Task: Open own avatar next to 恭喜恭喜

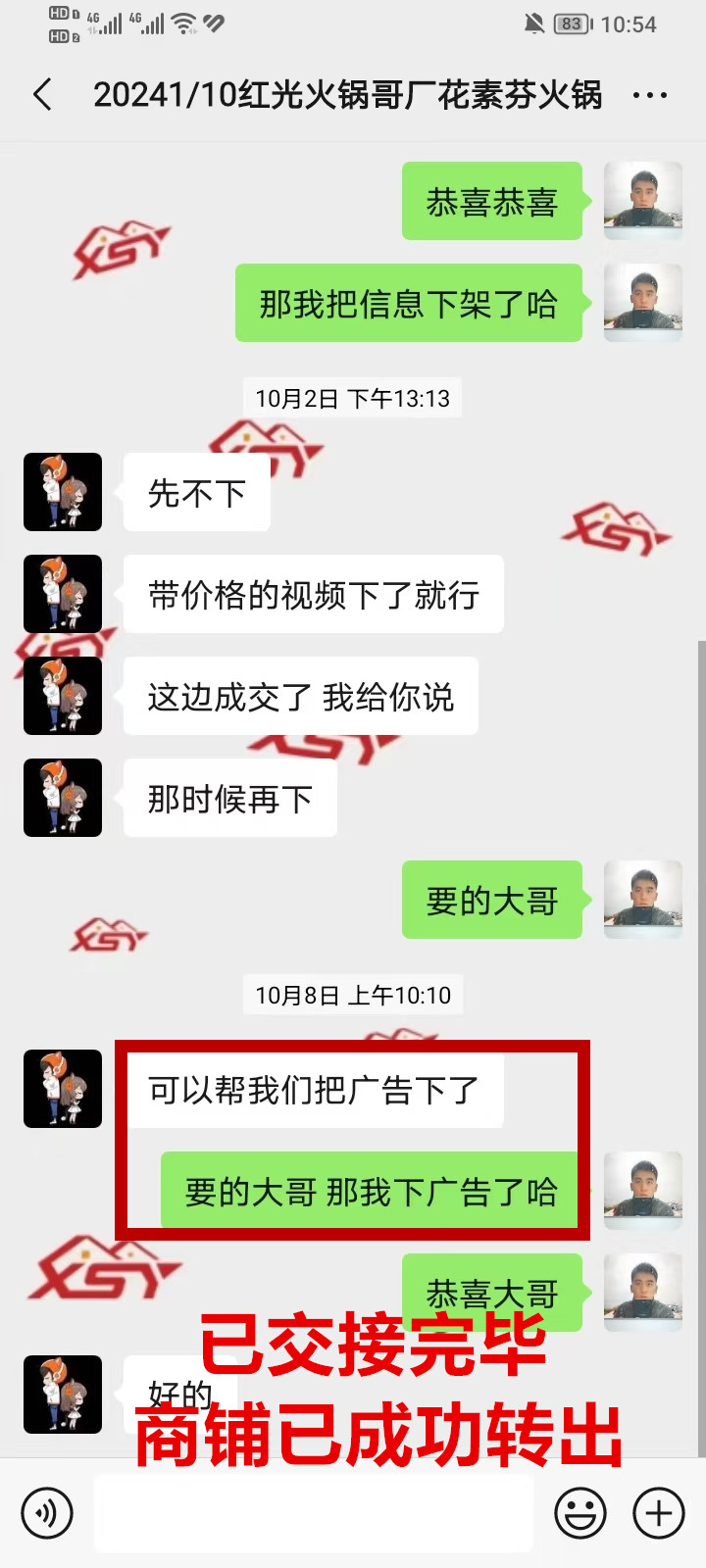Action: pos(643,201)
